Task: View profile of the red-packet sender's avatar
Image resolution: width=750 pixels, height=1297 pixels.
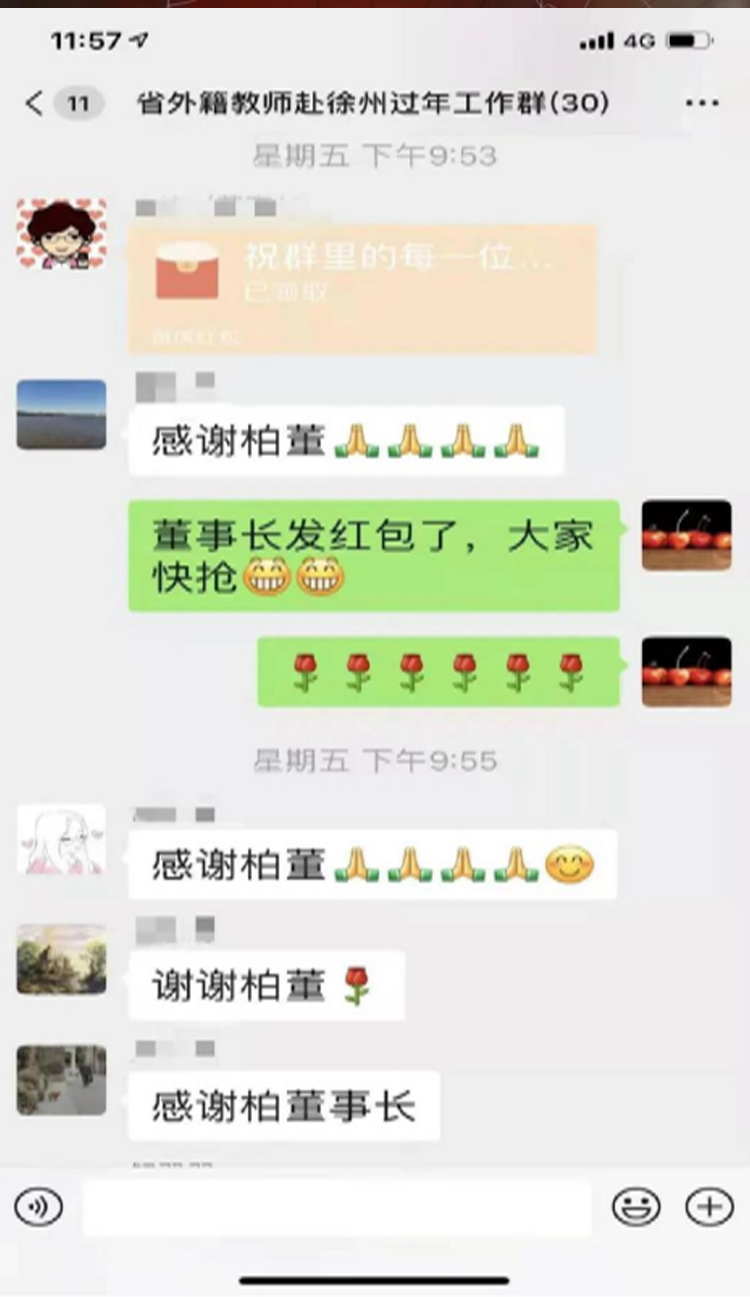Action: pos(61,234)
